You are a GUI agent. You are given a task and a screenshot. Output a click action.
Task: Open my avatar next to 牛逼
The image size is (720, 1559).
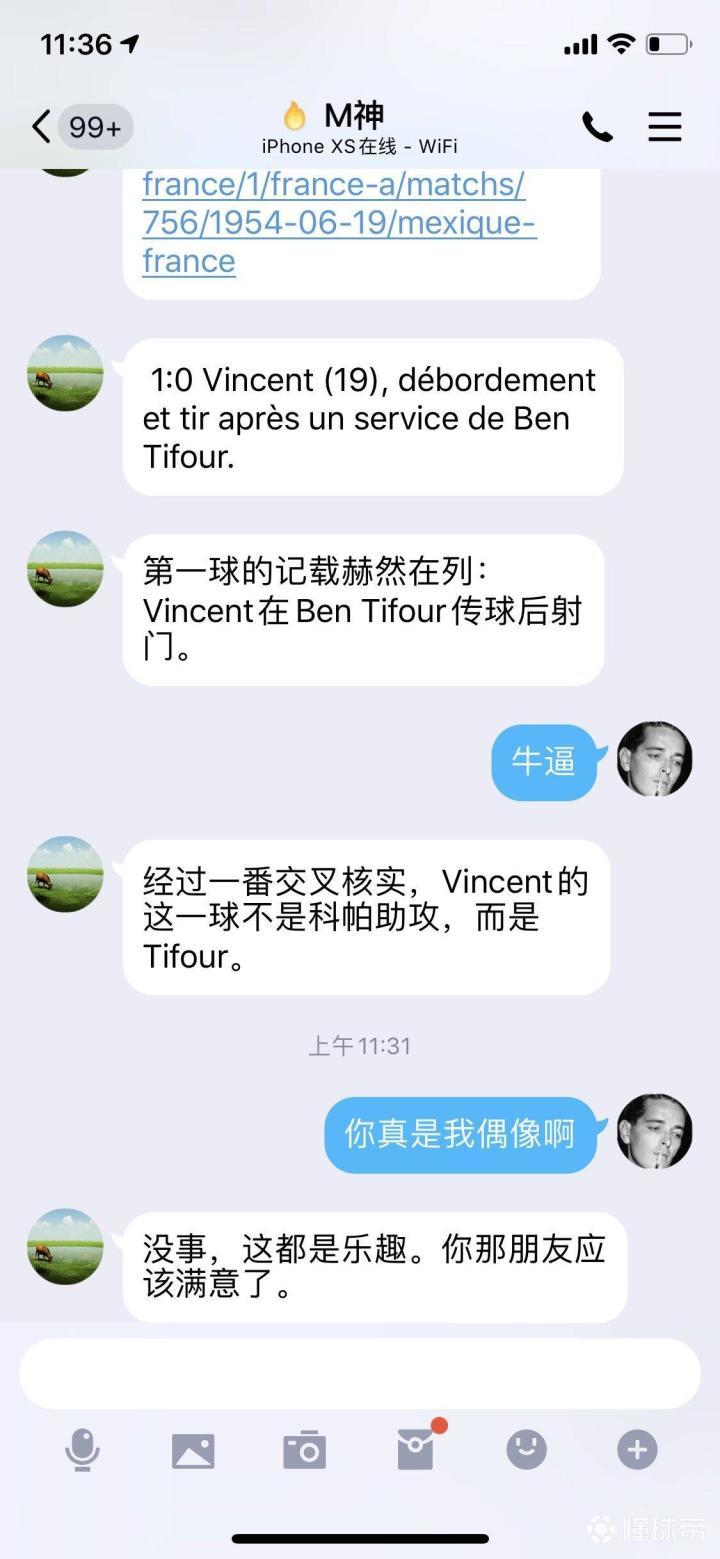coord(655,759)
